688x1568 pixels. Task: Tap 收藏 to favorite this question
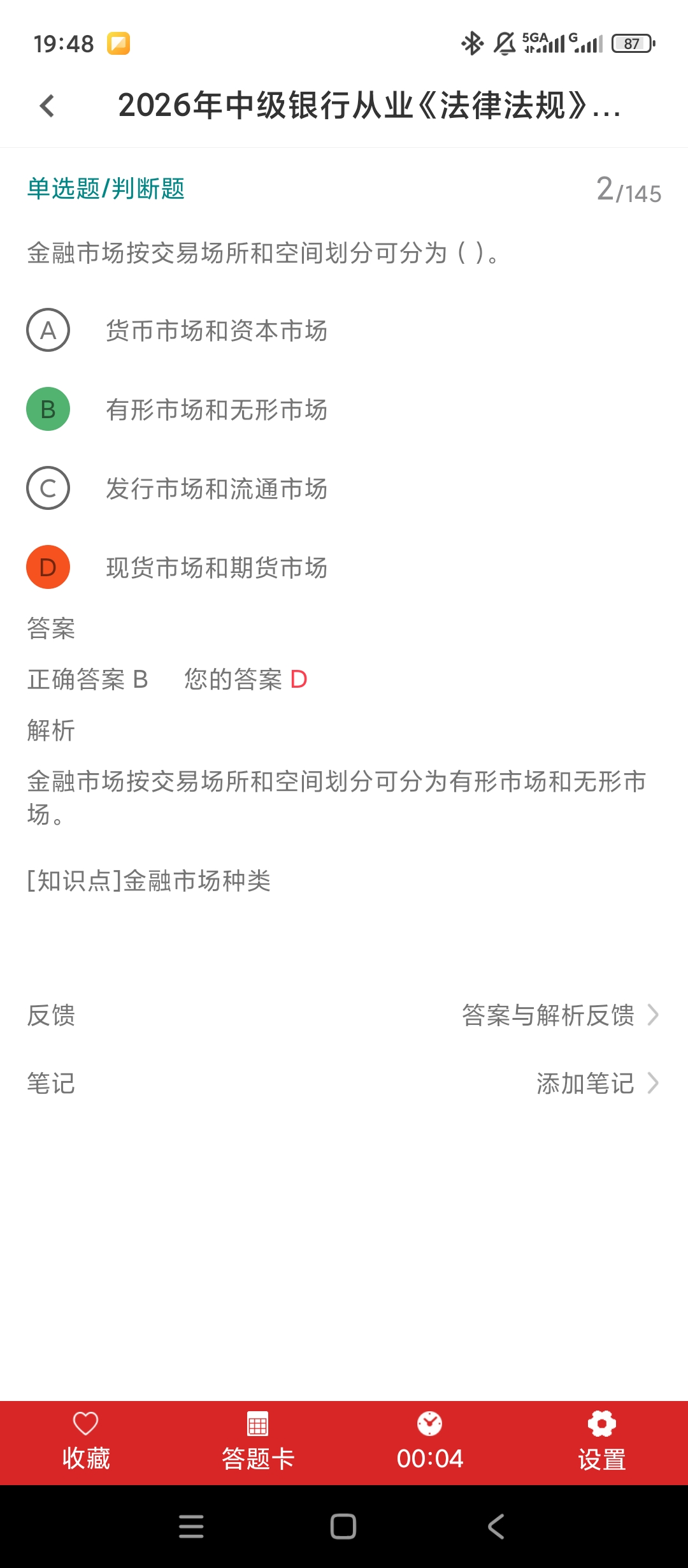tap(86, 1443)
